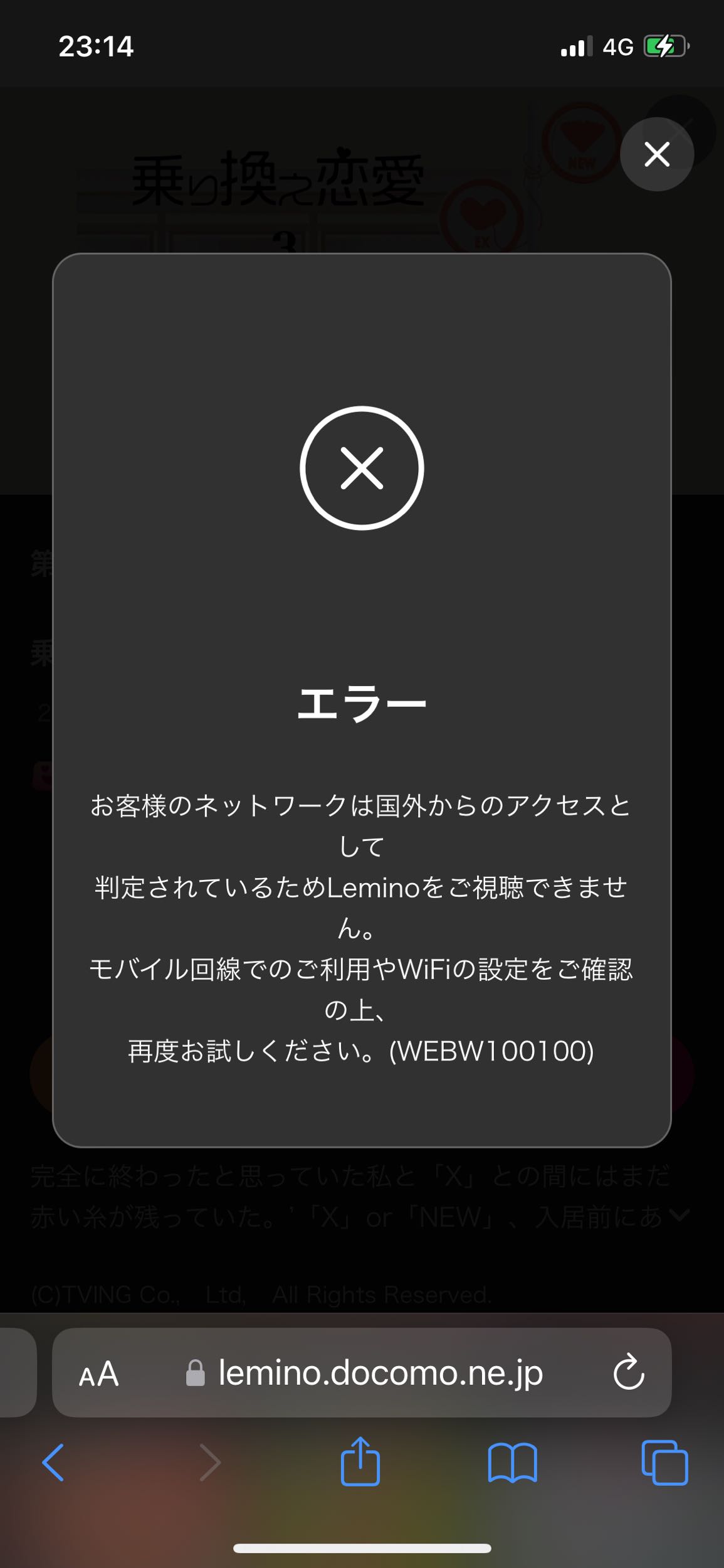This screenshot has width=724, height=1568.
Task: Tap the lemino.docomo.ne.jp address bar
Action: (380, 1373)
